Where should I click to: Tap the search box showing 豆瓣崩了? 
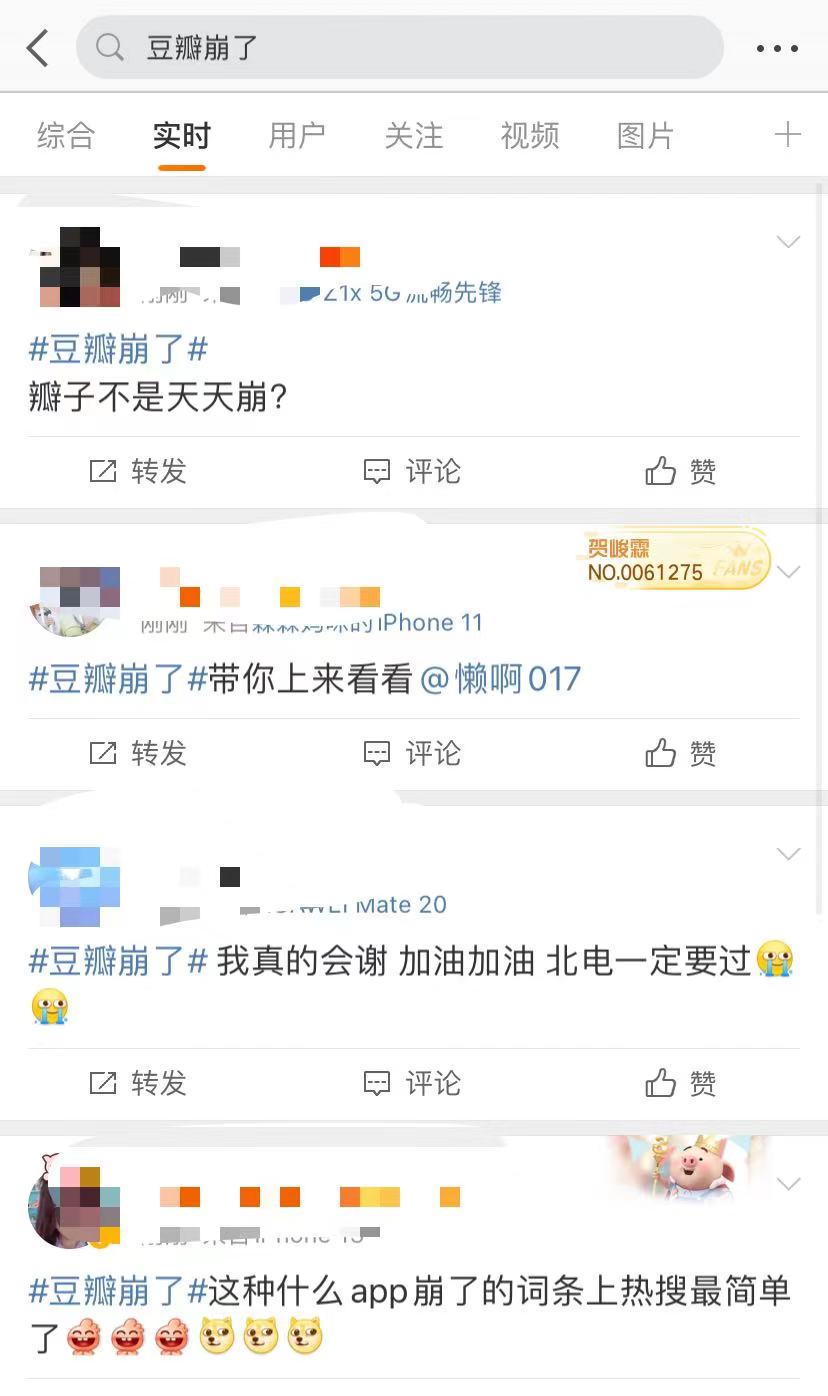click(399, 47)
